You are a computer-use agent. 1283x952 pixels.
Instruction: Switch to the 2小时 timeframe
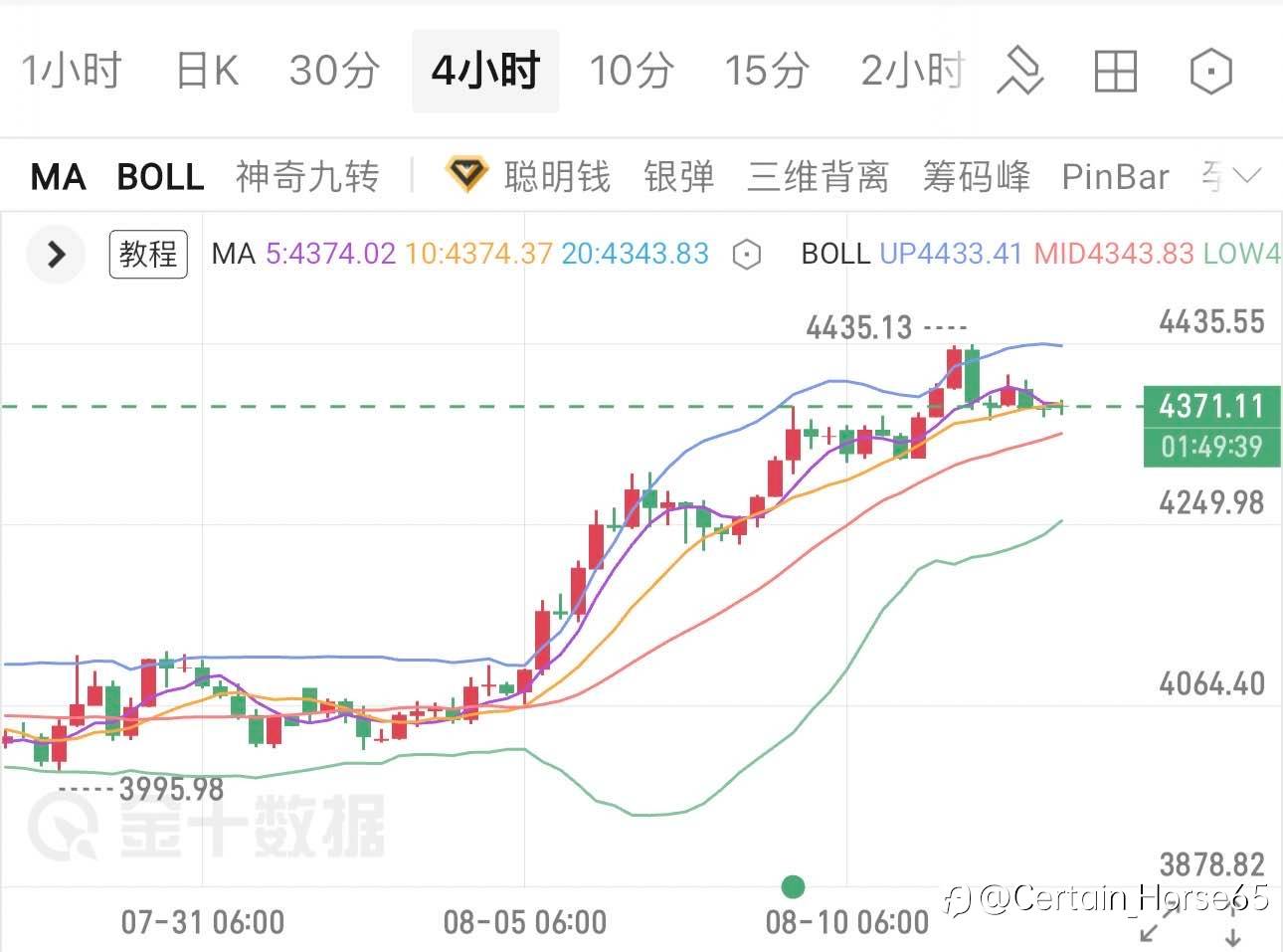click(912, 72)
